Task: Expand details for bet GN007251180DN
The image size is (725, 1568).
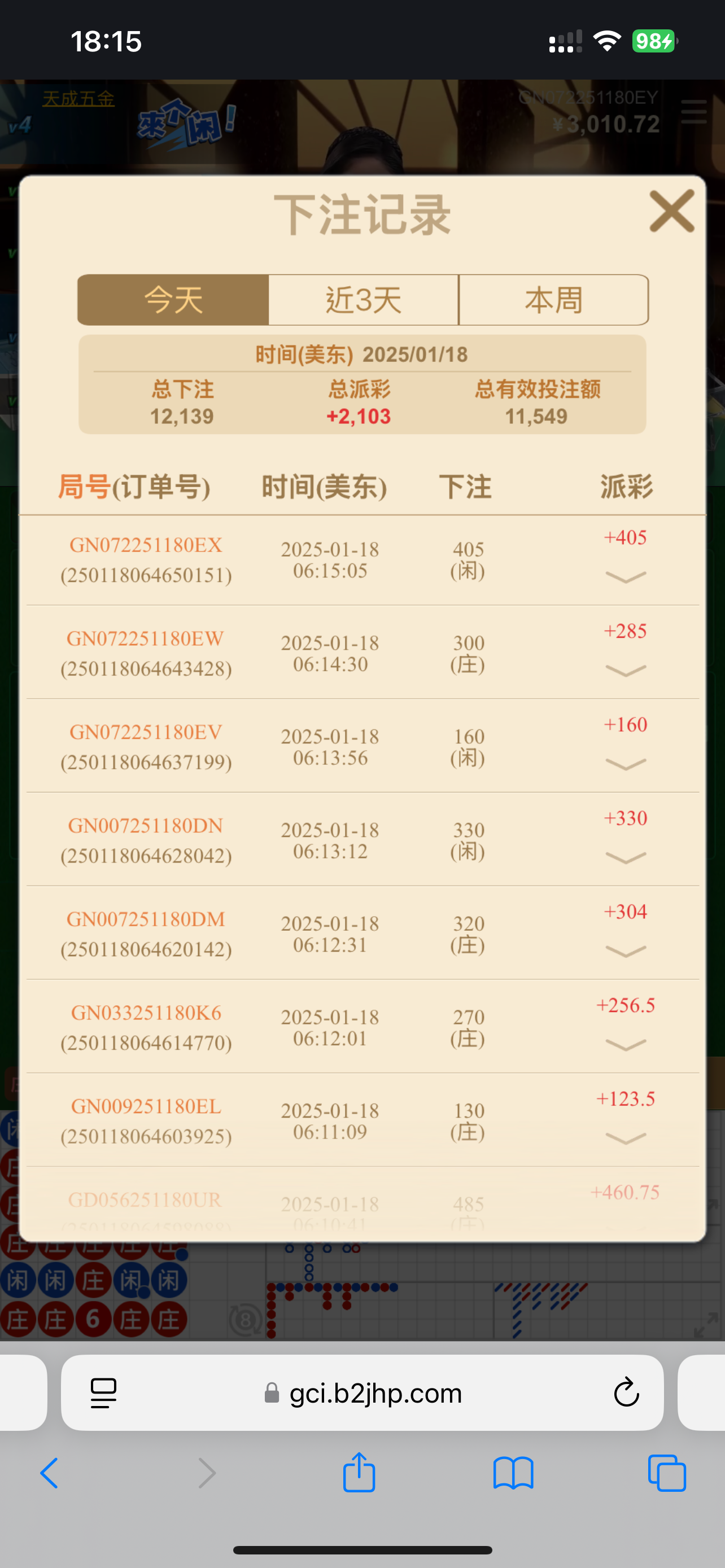Action: (625, 857)
